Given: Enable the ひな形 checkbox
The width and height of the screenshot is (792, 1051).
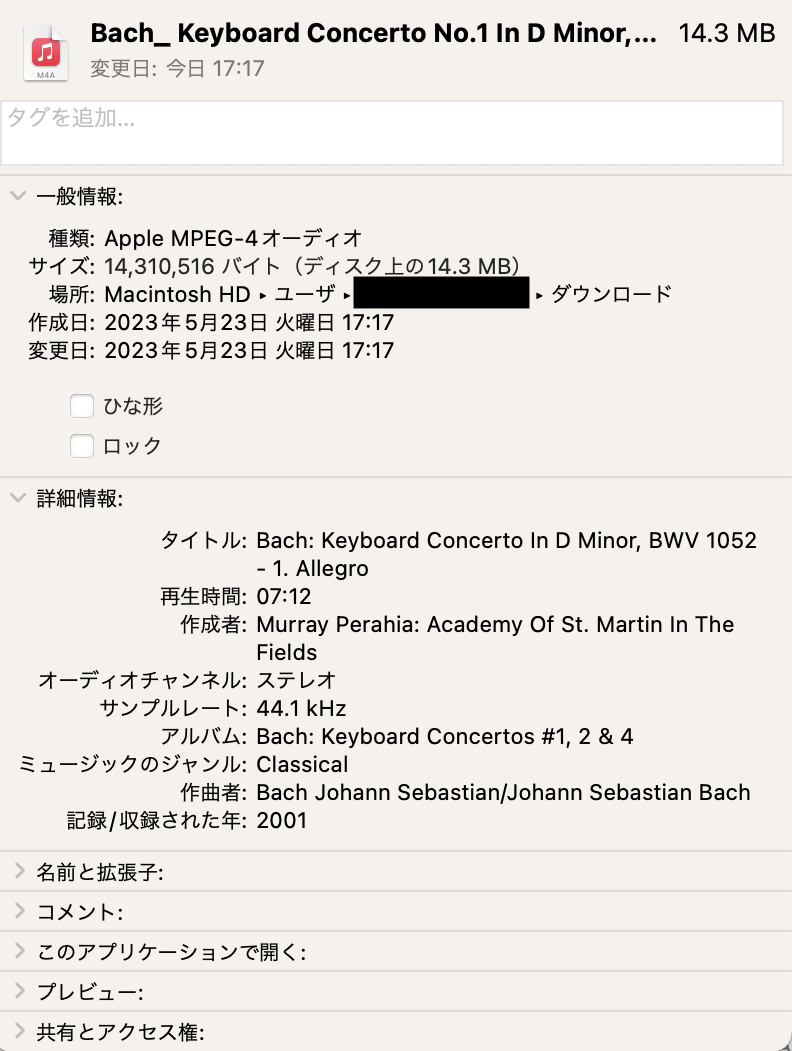Looking at the screenshot, I should tap(82, 407).
